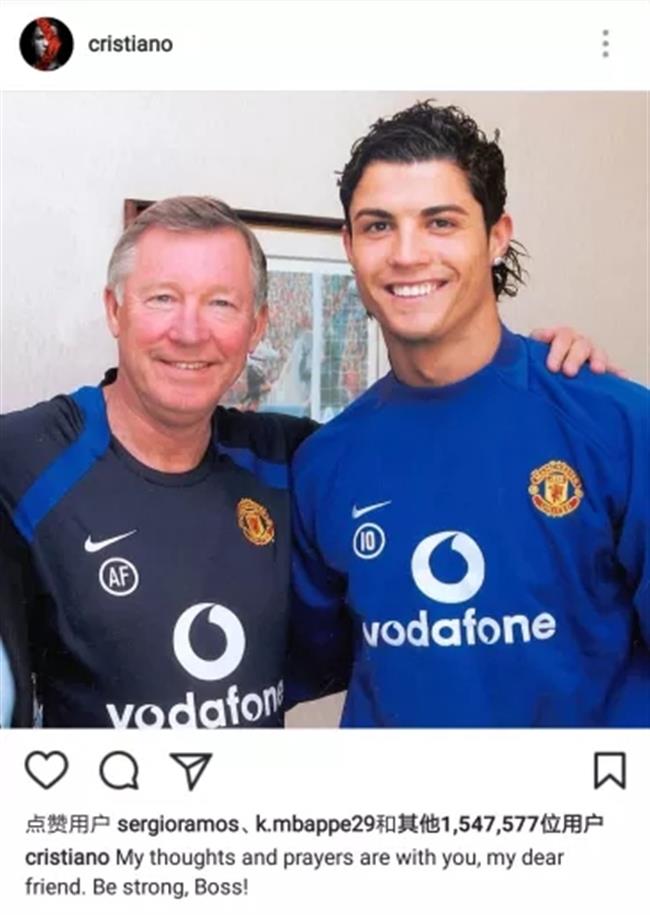Open the cristiano username in the caption
This screenshot has height=915, width=650.
coord(67,857)
